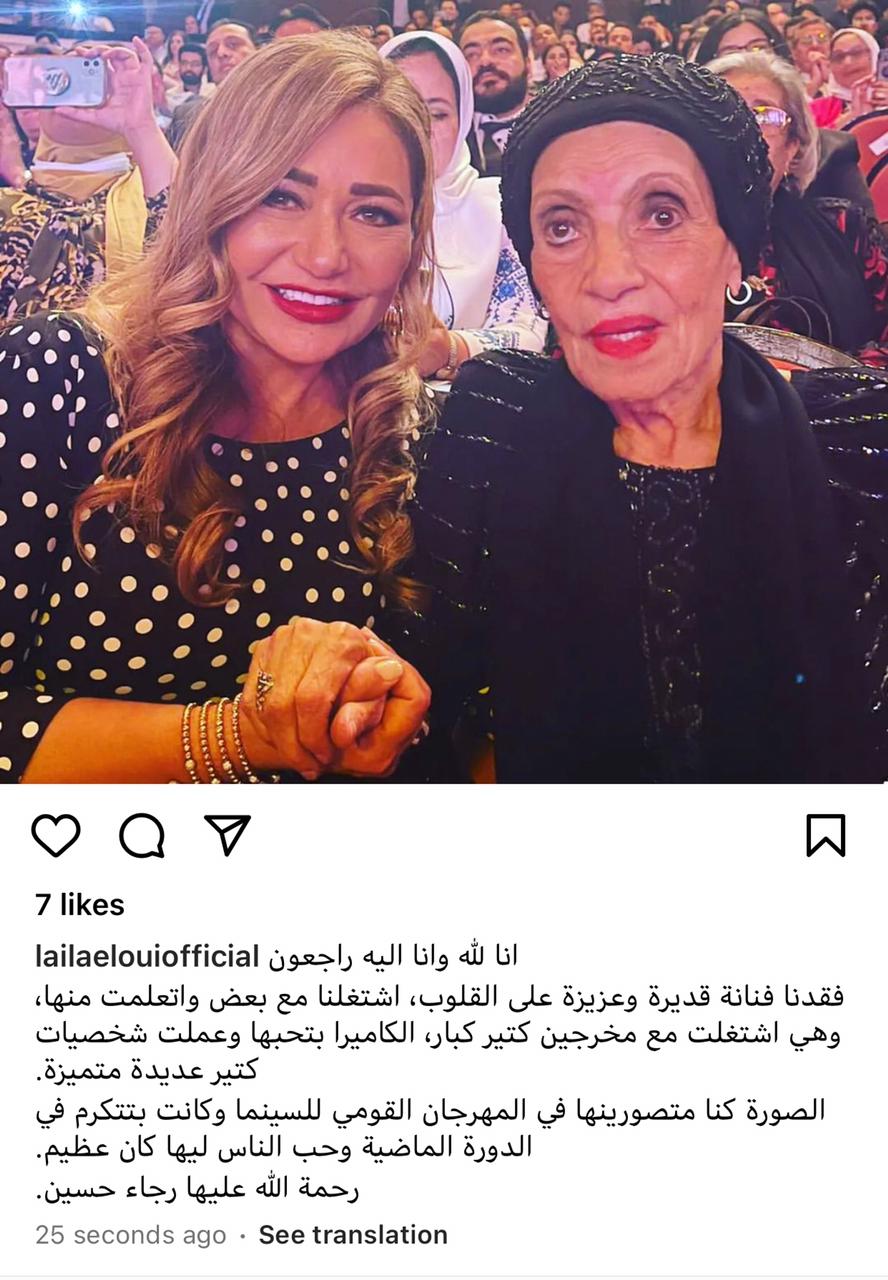The height and width of the screenshot is (1280, 888).
Task: View who gave the 7 likes
Action: click(80, 905)
